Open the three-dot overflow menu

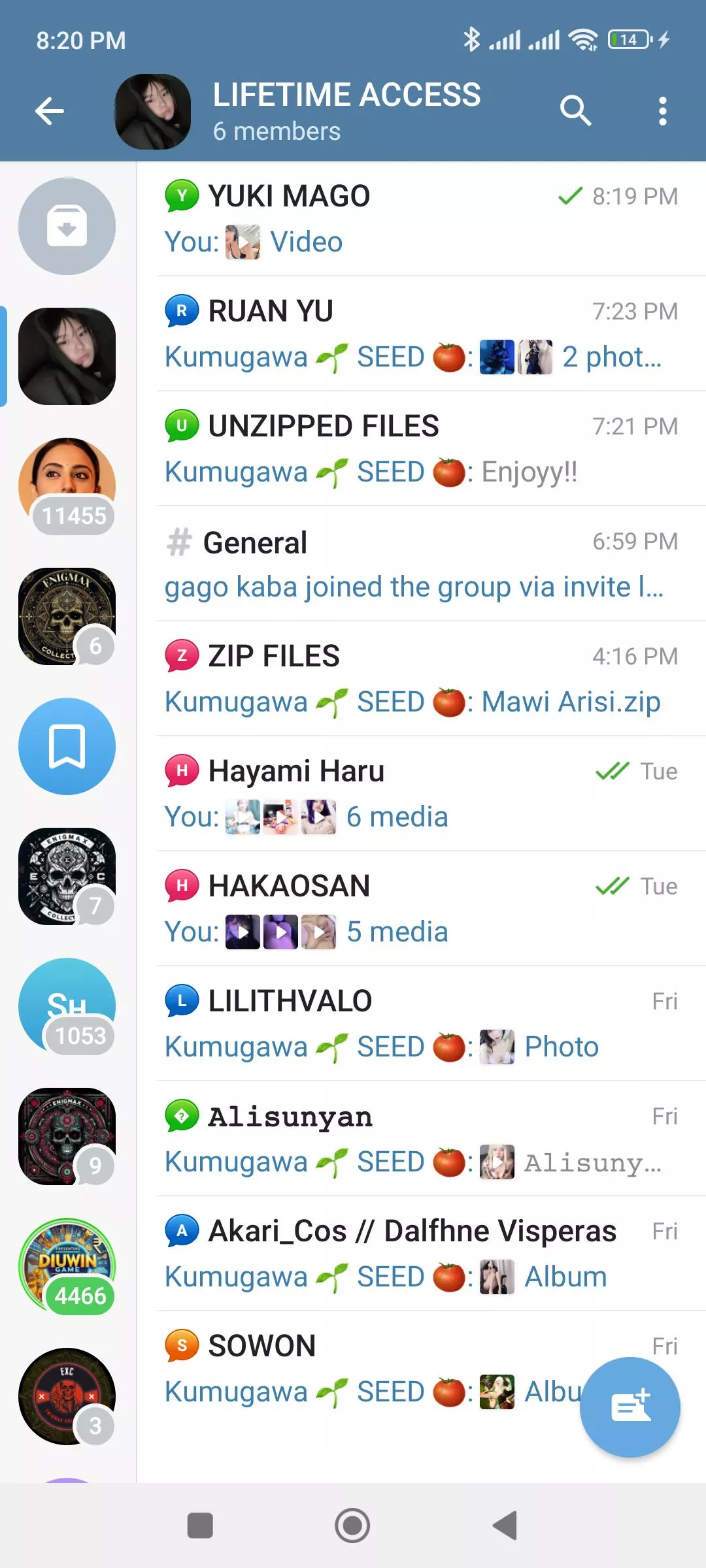pos(663,111)
